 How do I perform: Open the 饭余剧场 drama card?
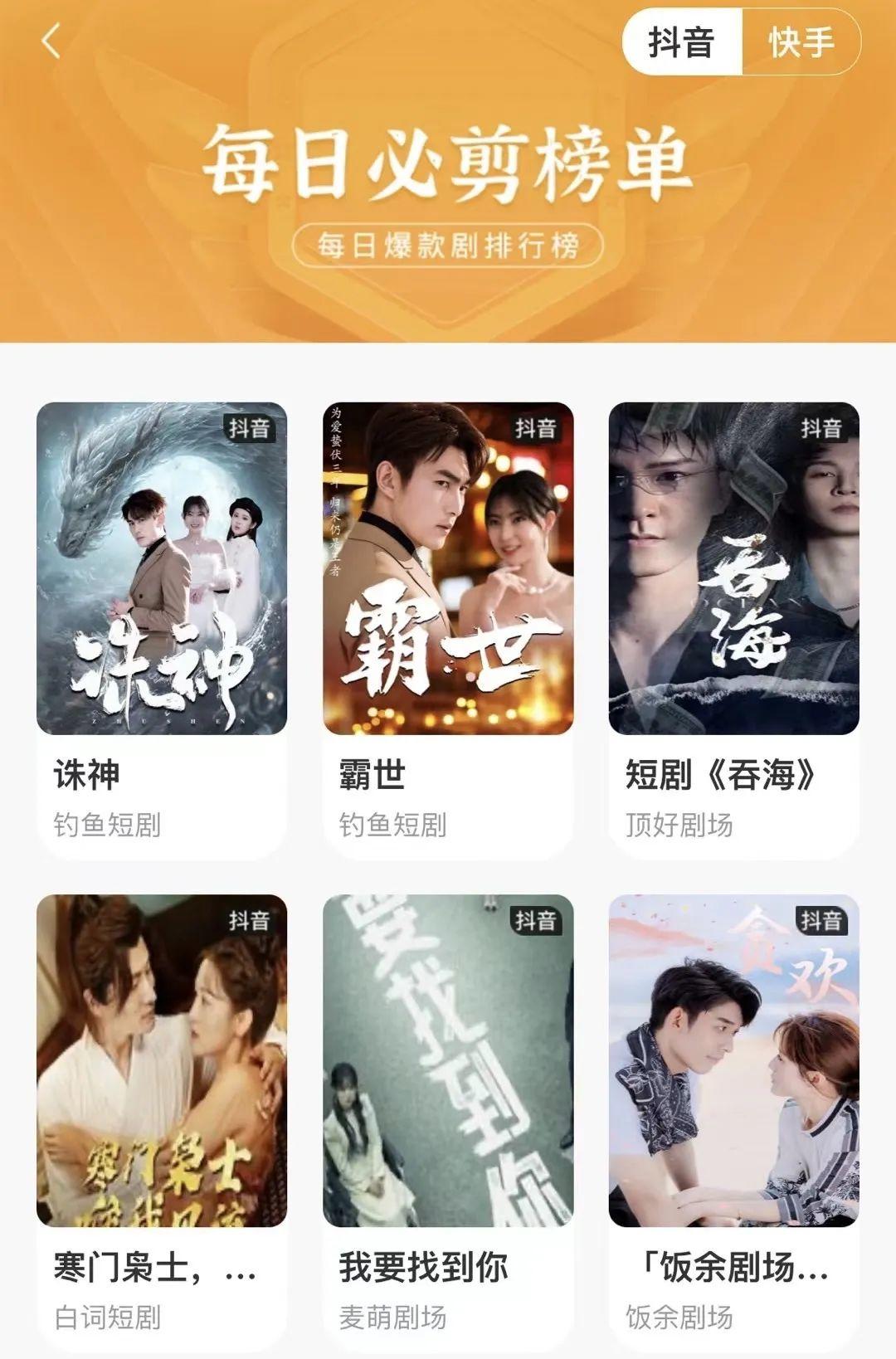tap(733, 1060)
